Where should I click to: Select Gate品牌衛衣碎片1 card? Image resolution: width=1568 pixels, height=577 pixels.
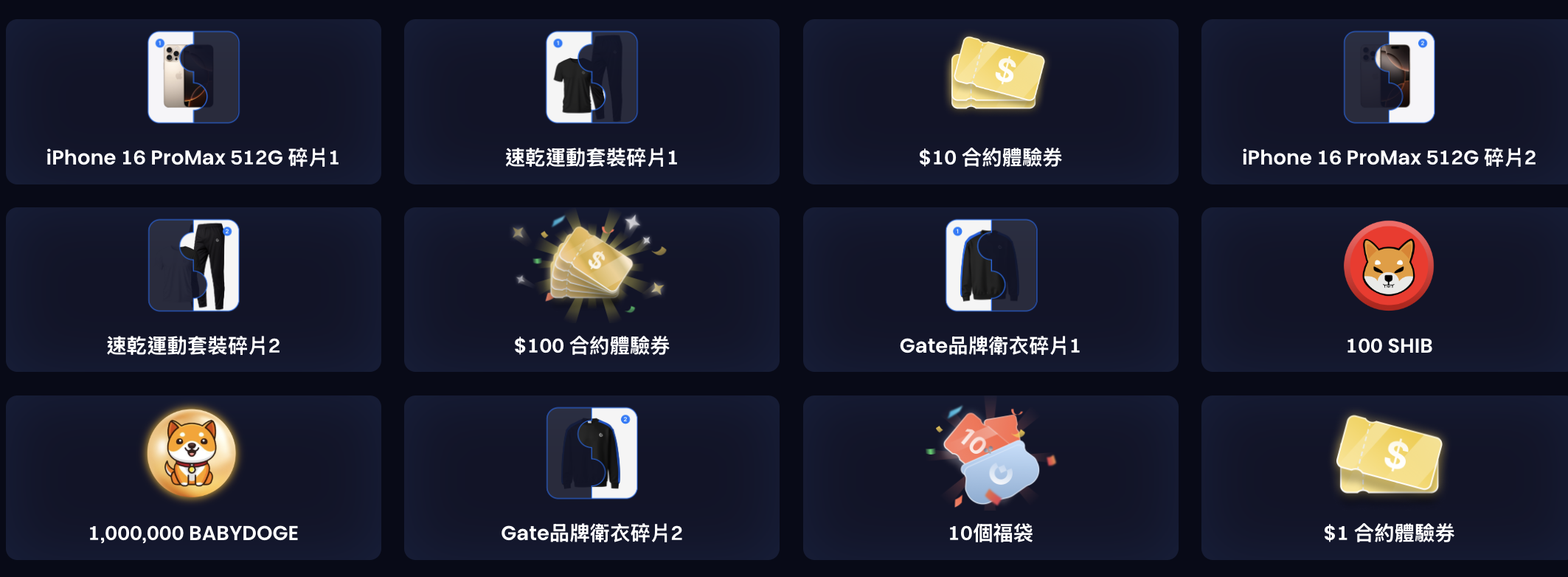991,289
